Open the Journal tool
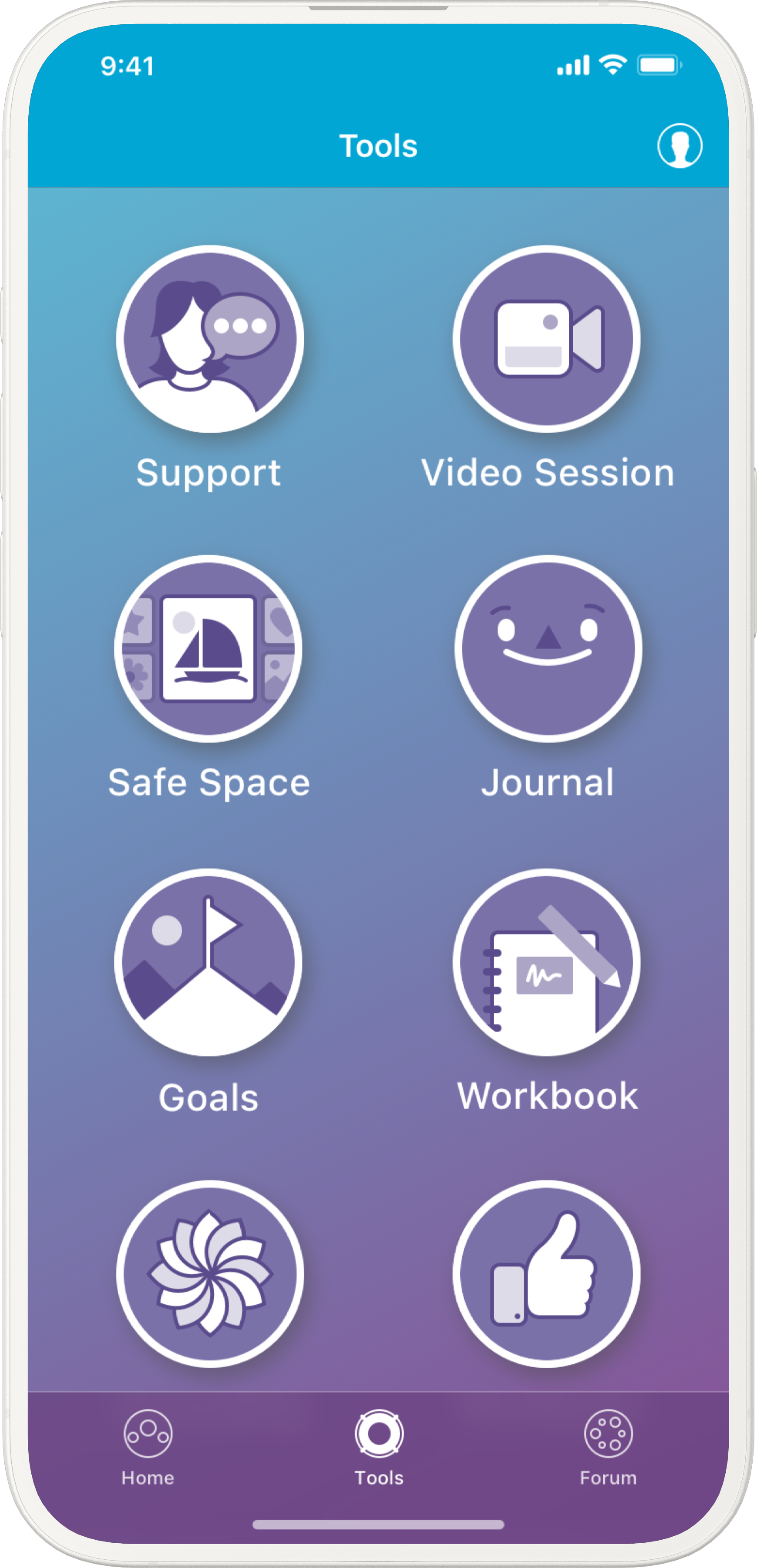This screenshot has width=757, height=1568. 548,649
